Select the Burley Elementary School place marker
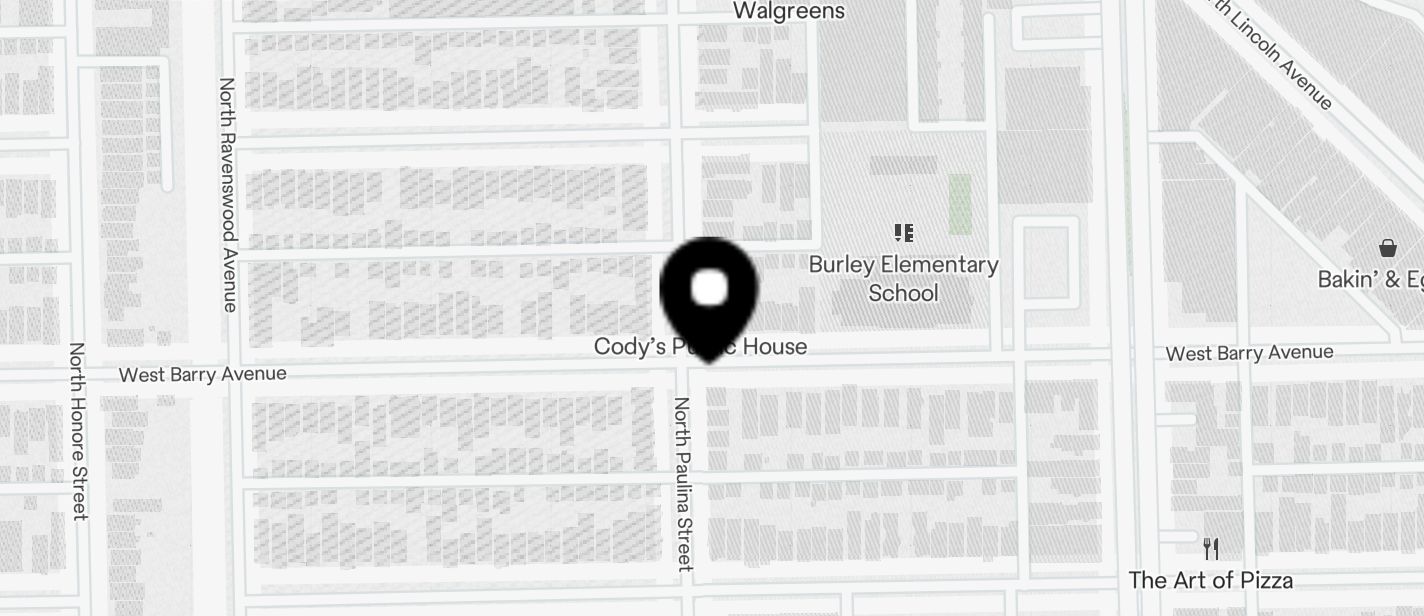 (904, 234)
